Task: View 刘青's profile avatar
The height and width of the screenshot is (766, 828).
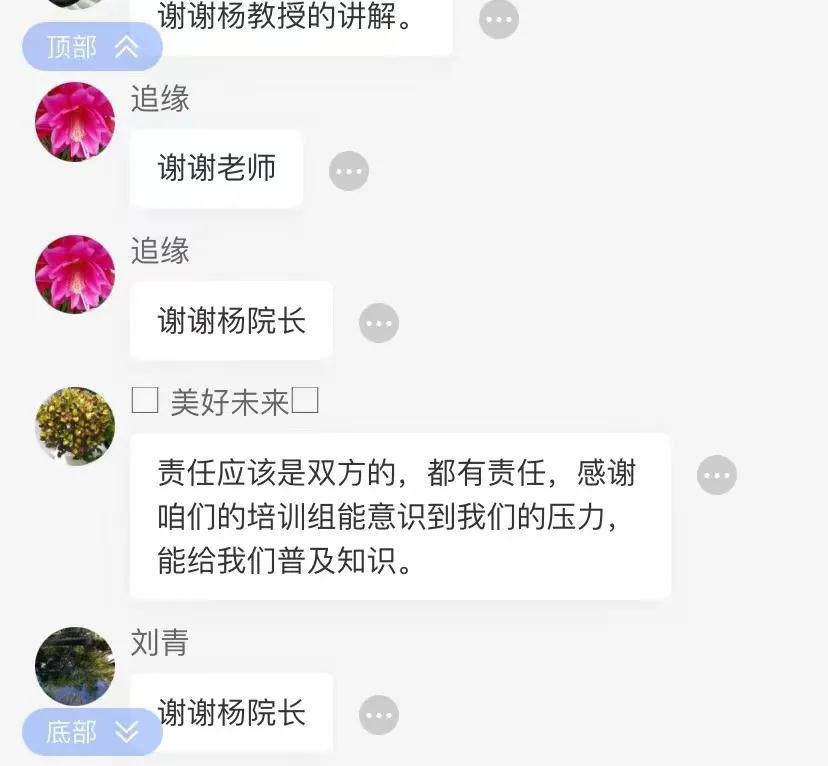Action: (75, 666)
